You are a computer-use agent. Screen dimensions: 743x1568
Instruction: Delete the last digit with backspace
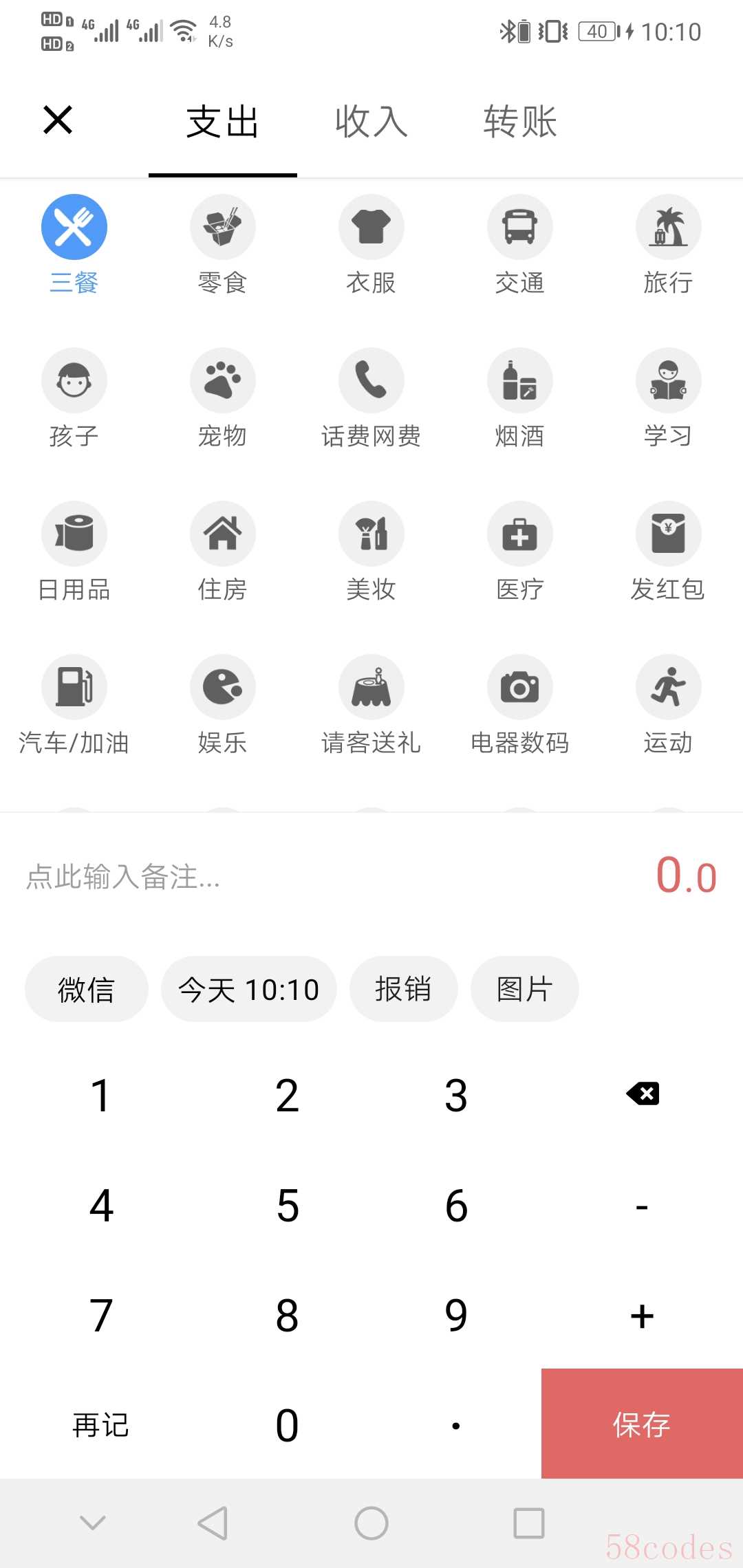(643, 1093)
